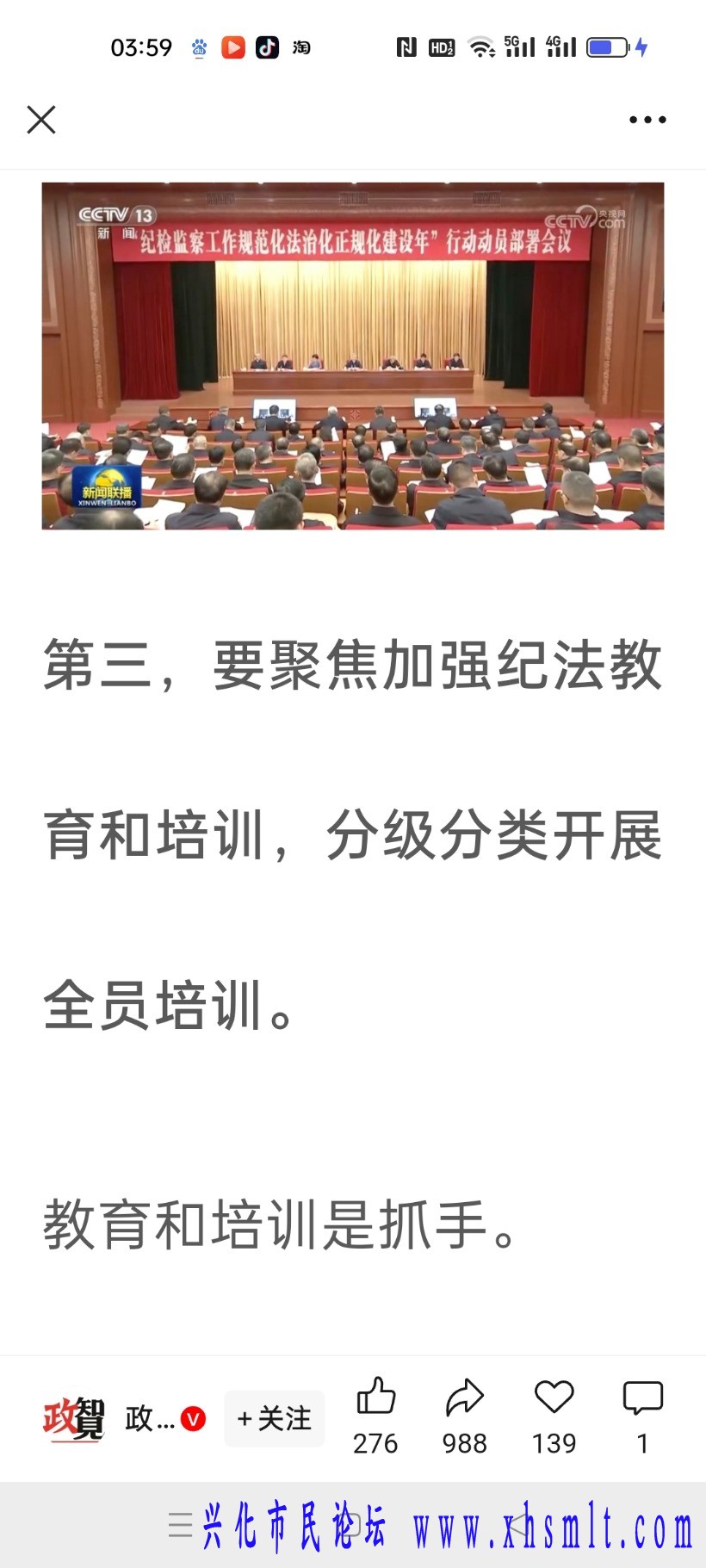Open the CCTV news meeting image
This screenshot has height=1568, width=706.
point(353,356)
